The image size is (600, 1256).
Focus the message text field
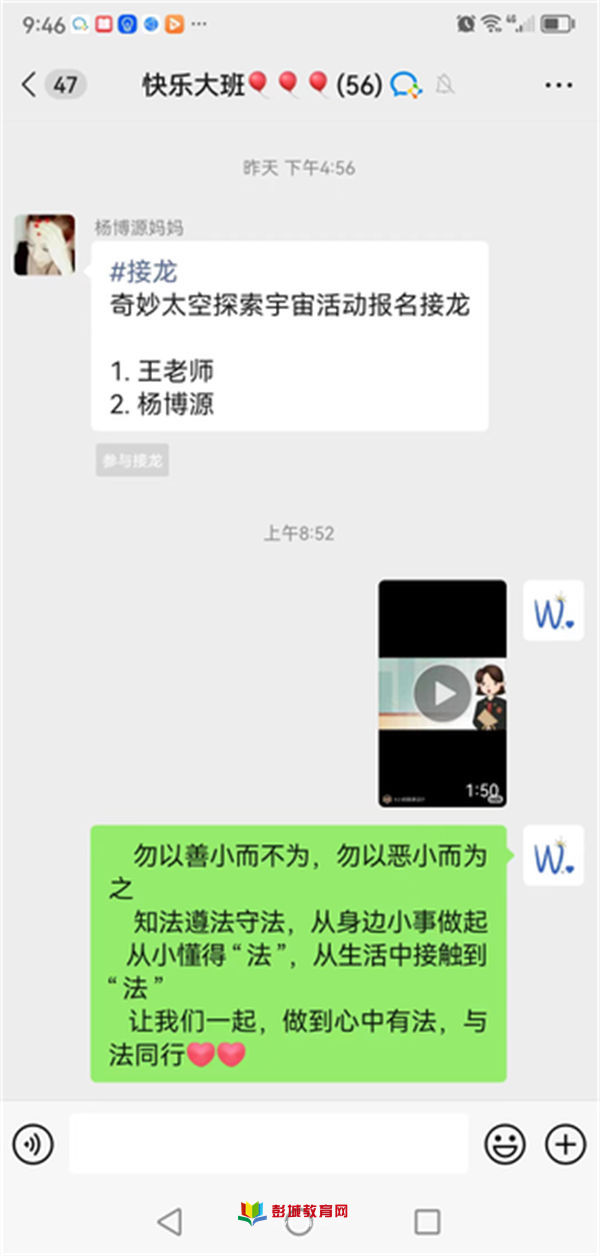268,1144
